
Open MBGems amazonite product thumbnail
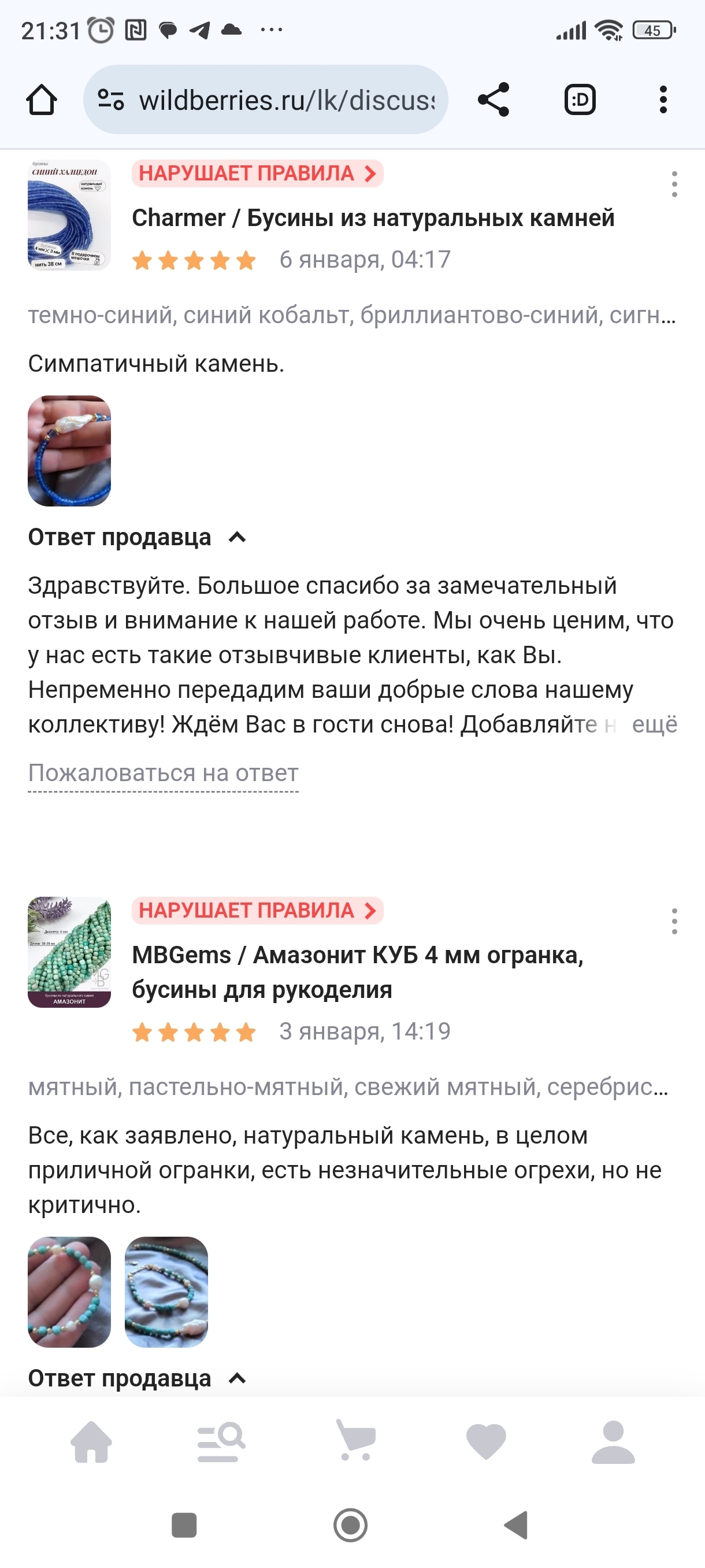(x=69, y=952)
